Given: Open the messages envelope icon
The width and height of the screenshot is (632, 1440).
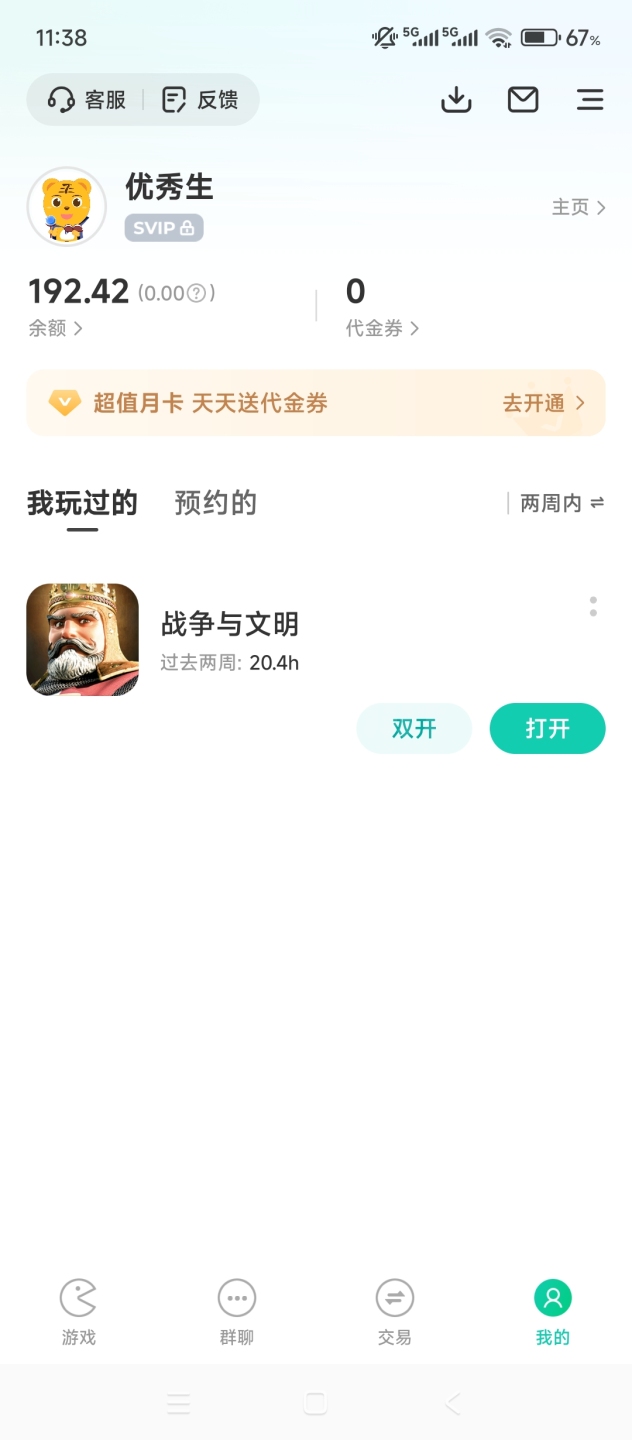Looking at the screenshot, I should [x=523, y=100].
